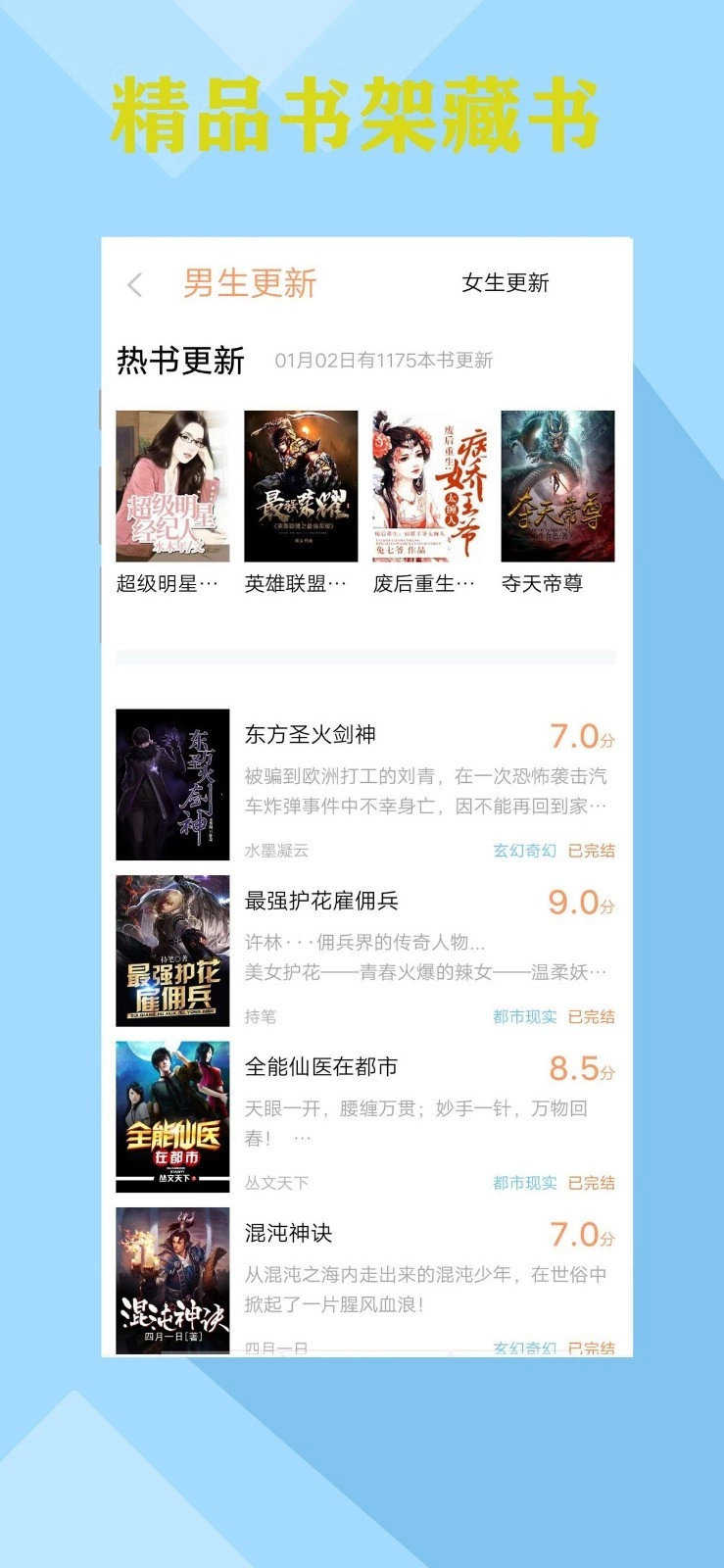Open the book 全能仙医在都市
Image resolution: width=724 pixels, height=1568 pixels.
click(323, 1066)
